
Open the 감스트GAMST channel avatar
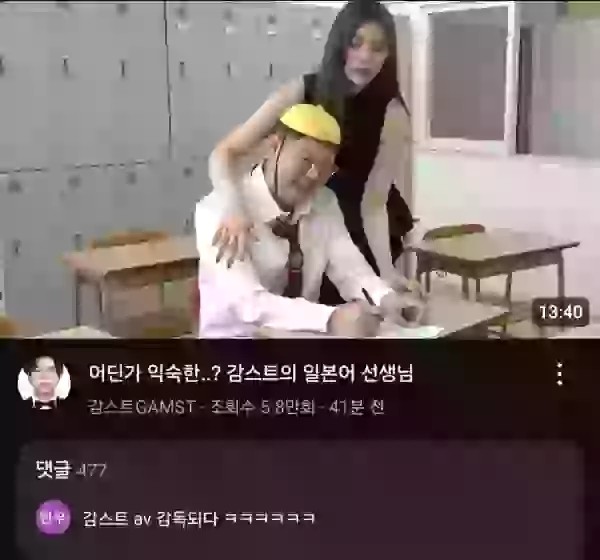(x=44, y=383)
